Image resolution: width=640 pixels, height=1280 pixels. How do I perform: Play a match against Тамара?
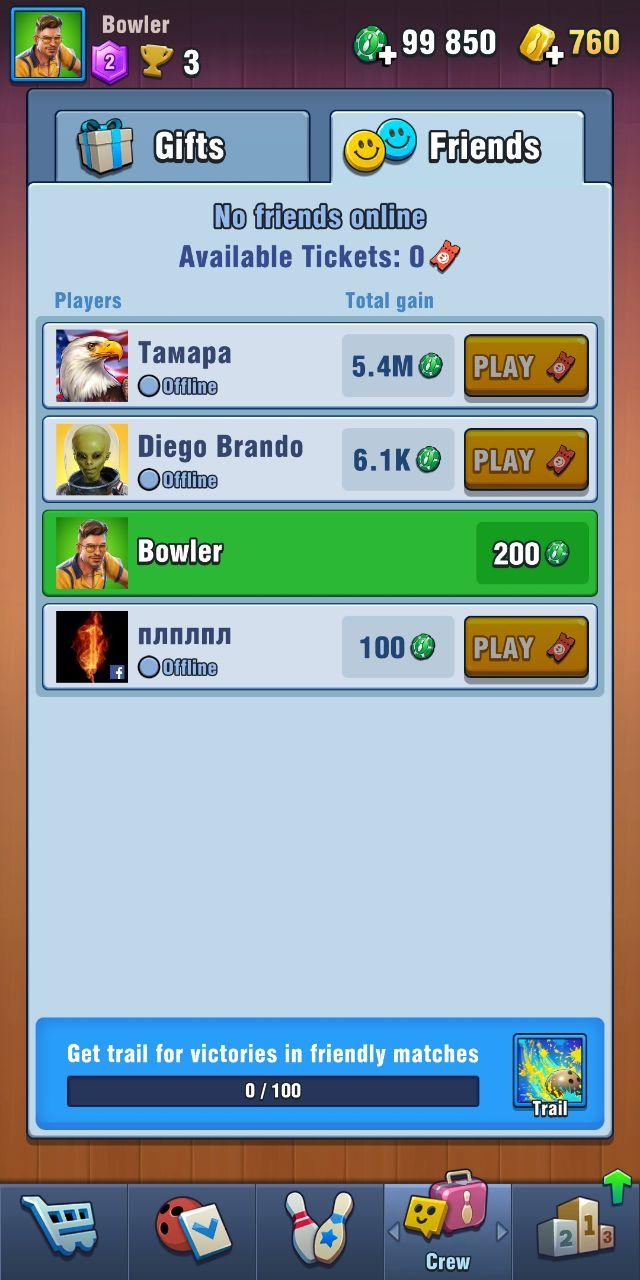[x=526, y=366]
